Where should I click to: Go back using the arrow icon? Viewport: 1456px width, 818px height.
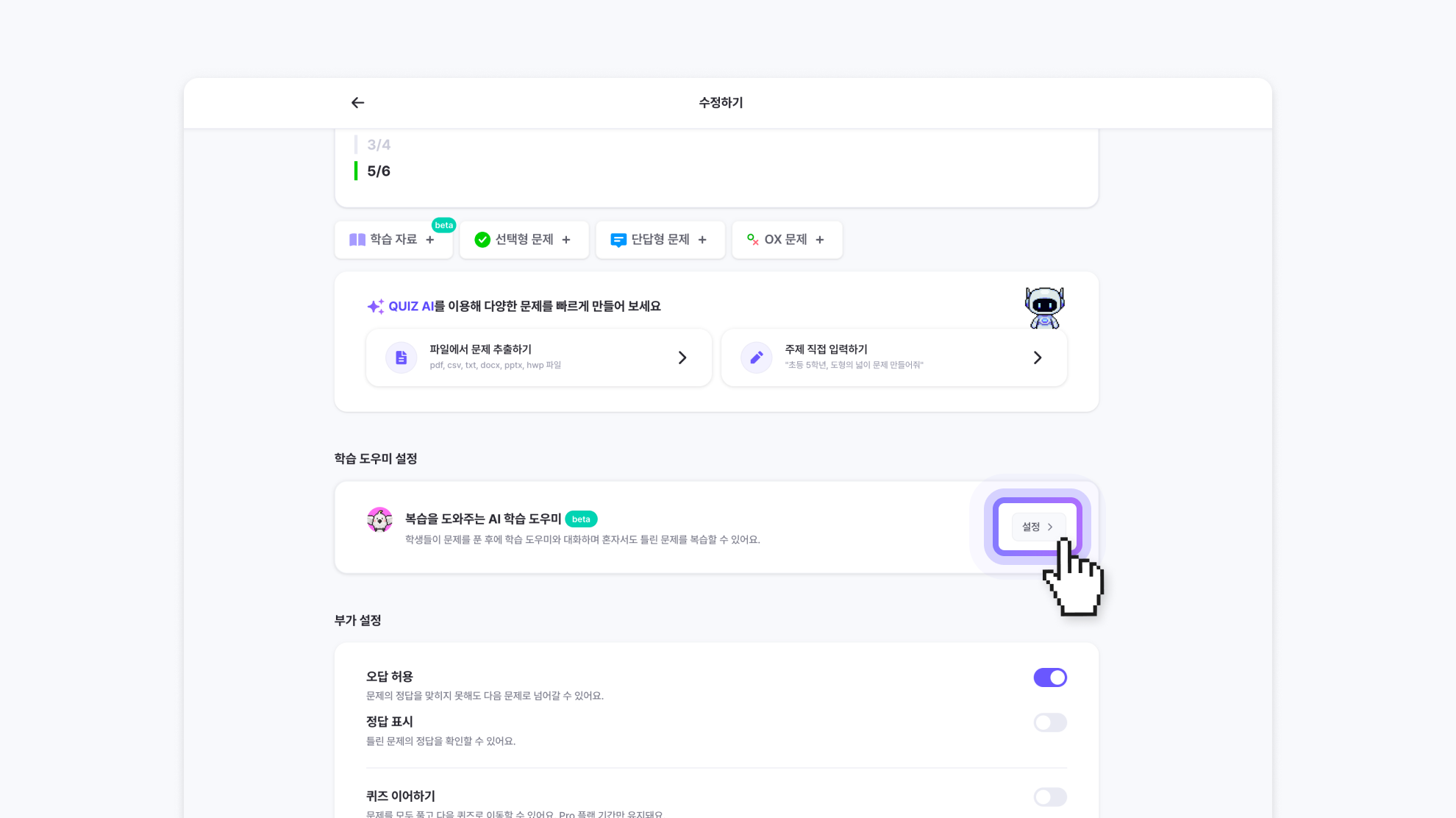tap(357, 103)
